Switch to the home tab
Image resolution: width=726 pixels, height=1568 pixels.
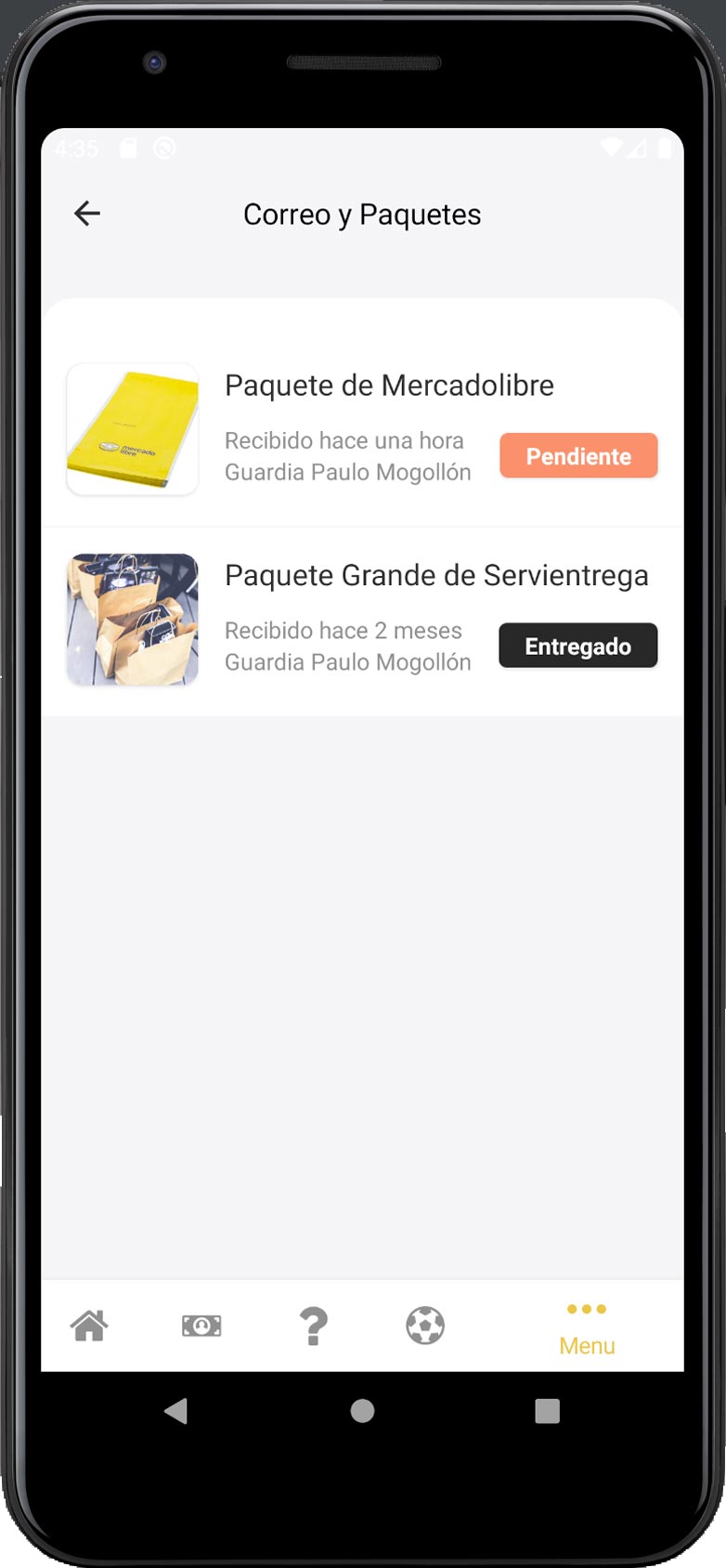click(x=90, y=1326)
